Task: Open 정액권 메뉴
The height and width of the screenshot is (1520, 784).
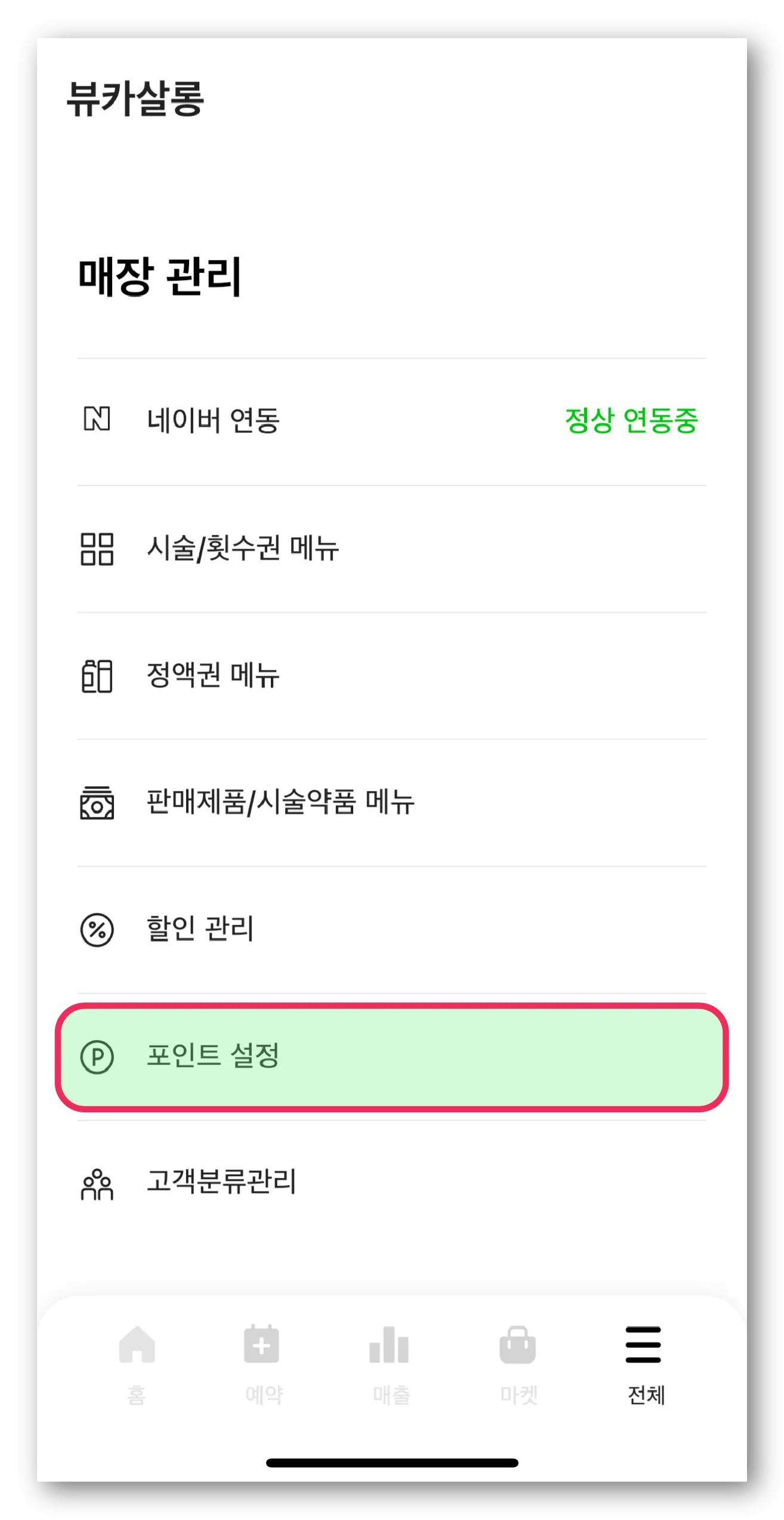Action: pos(391,675)
